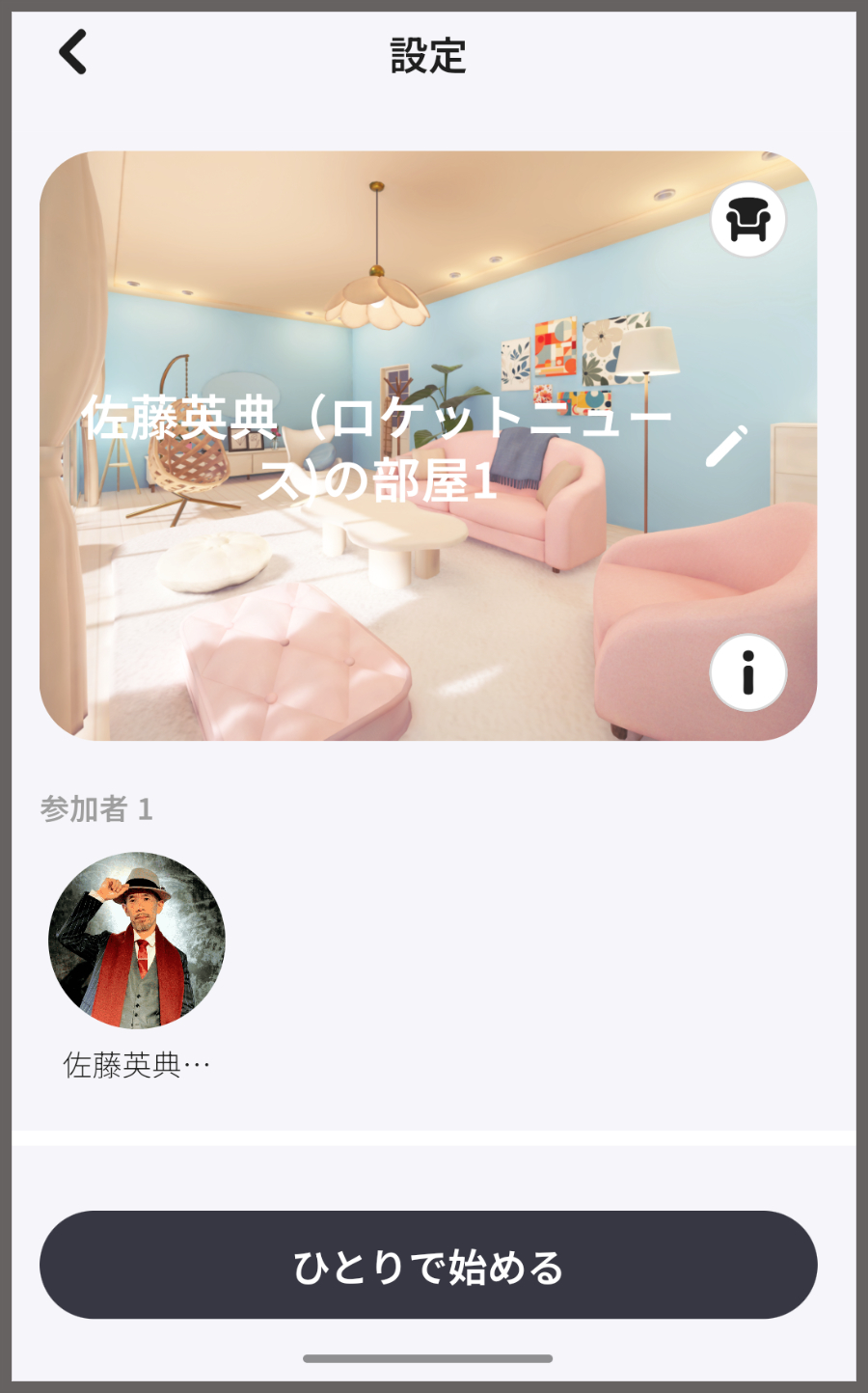Screen dimensions: 868x1393
Task: Edit the room name with pencil icon
Action: pyautogui.click(x=725, y=446)
